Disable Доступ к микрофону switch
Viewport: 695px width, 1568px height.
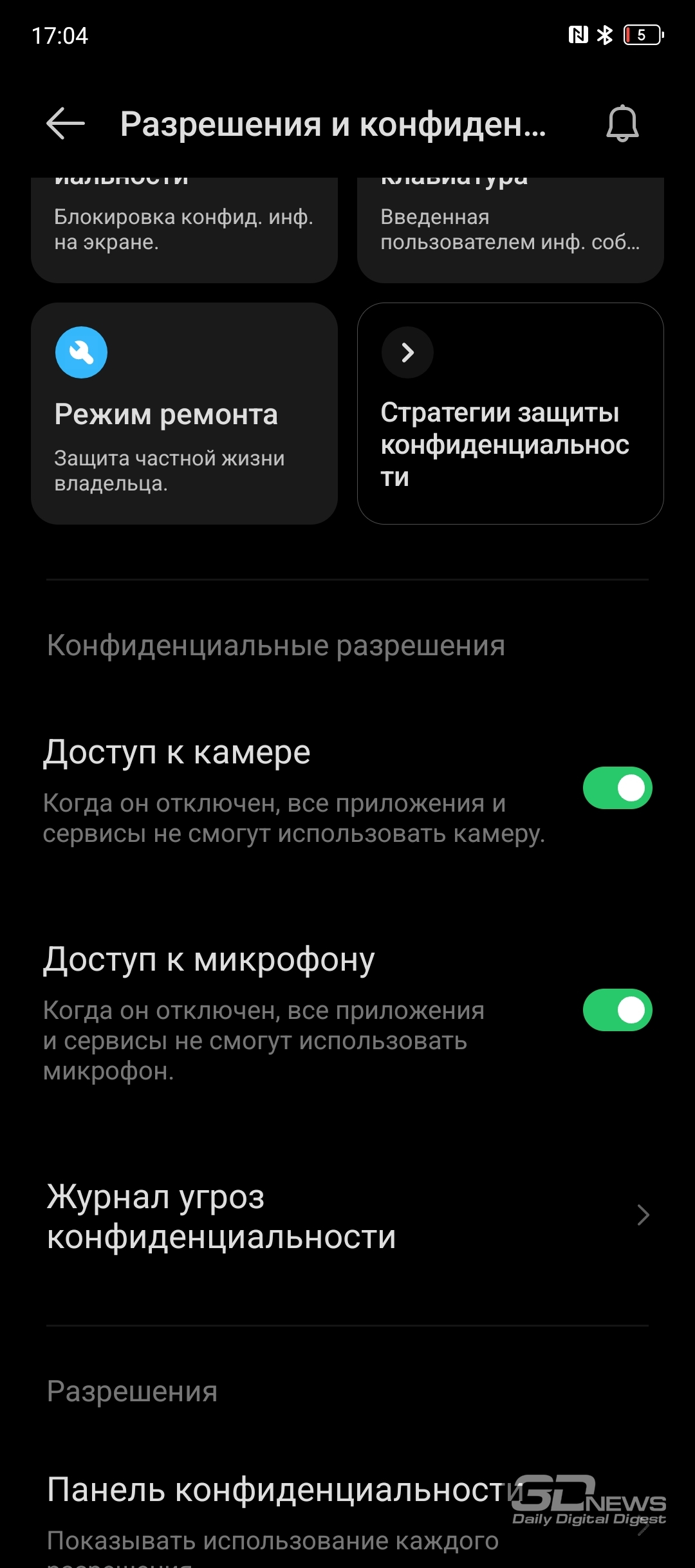tap(617, 1010)
